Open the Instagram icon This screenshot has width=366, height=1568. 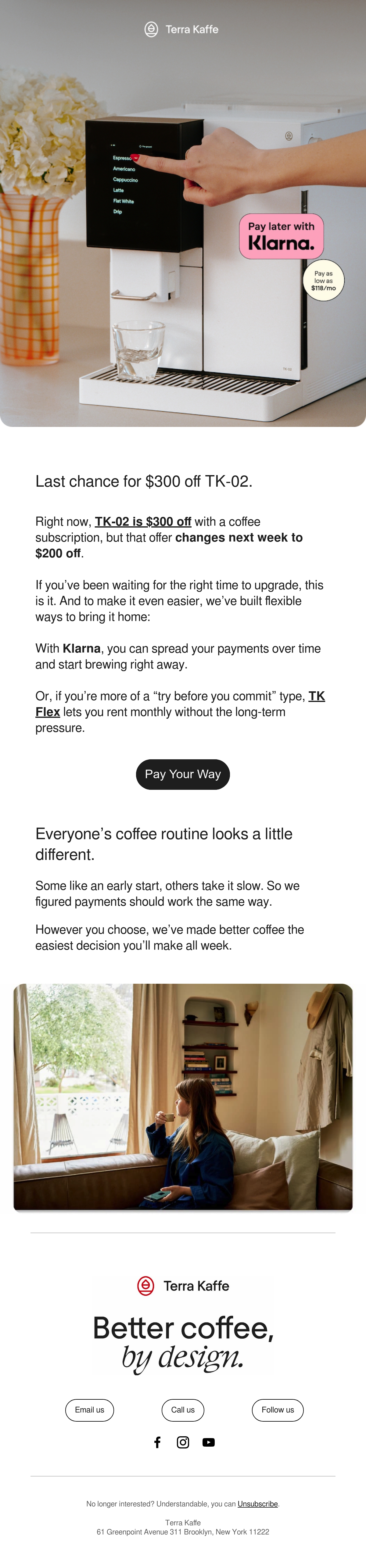pos(183,1442)
